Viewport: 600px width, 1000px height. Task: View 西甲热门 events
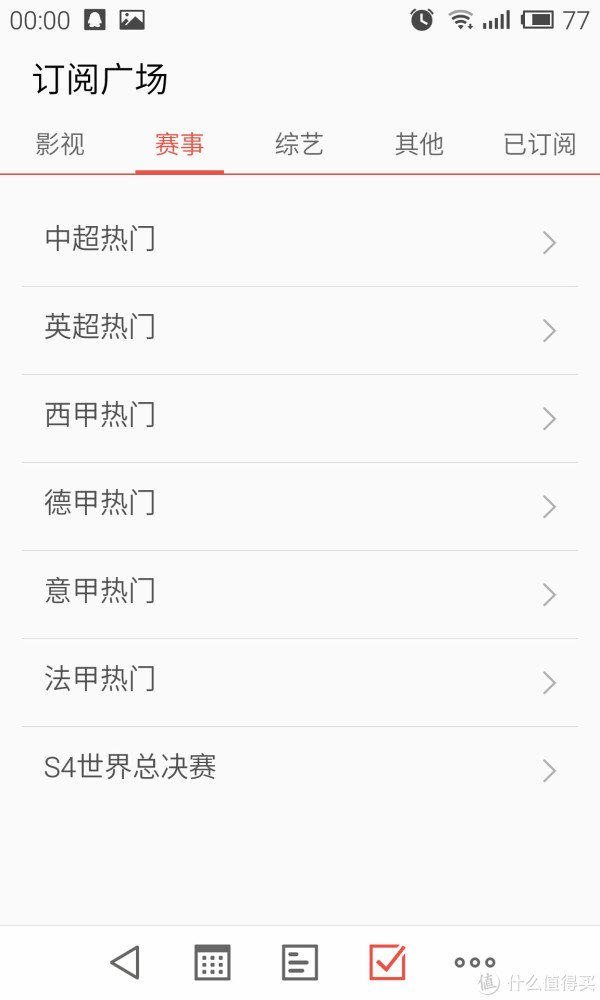point(300,418)
